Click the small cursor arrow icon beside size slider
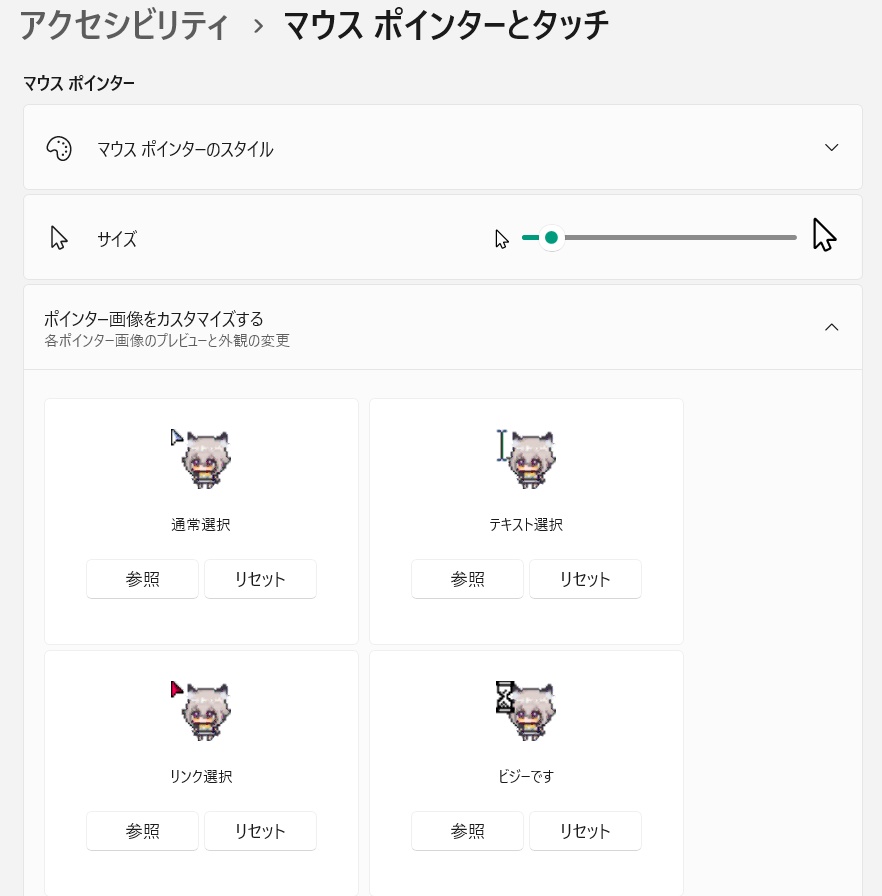The image size is (882, 896). [x=500, y=238]
